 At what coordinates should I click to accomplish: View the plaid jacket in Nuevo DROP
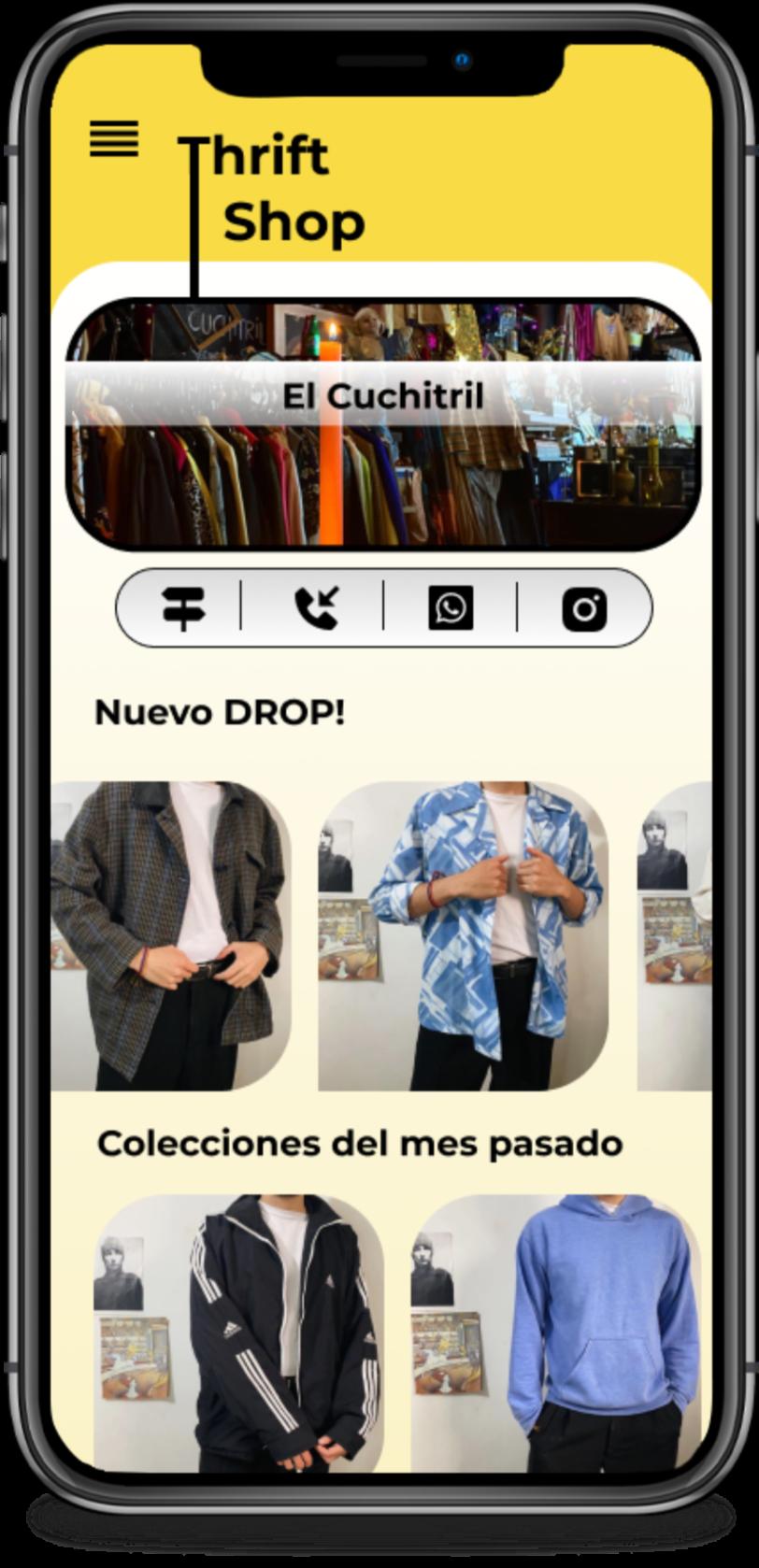[170, 935]
